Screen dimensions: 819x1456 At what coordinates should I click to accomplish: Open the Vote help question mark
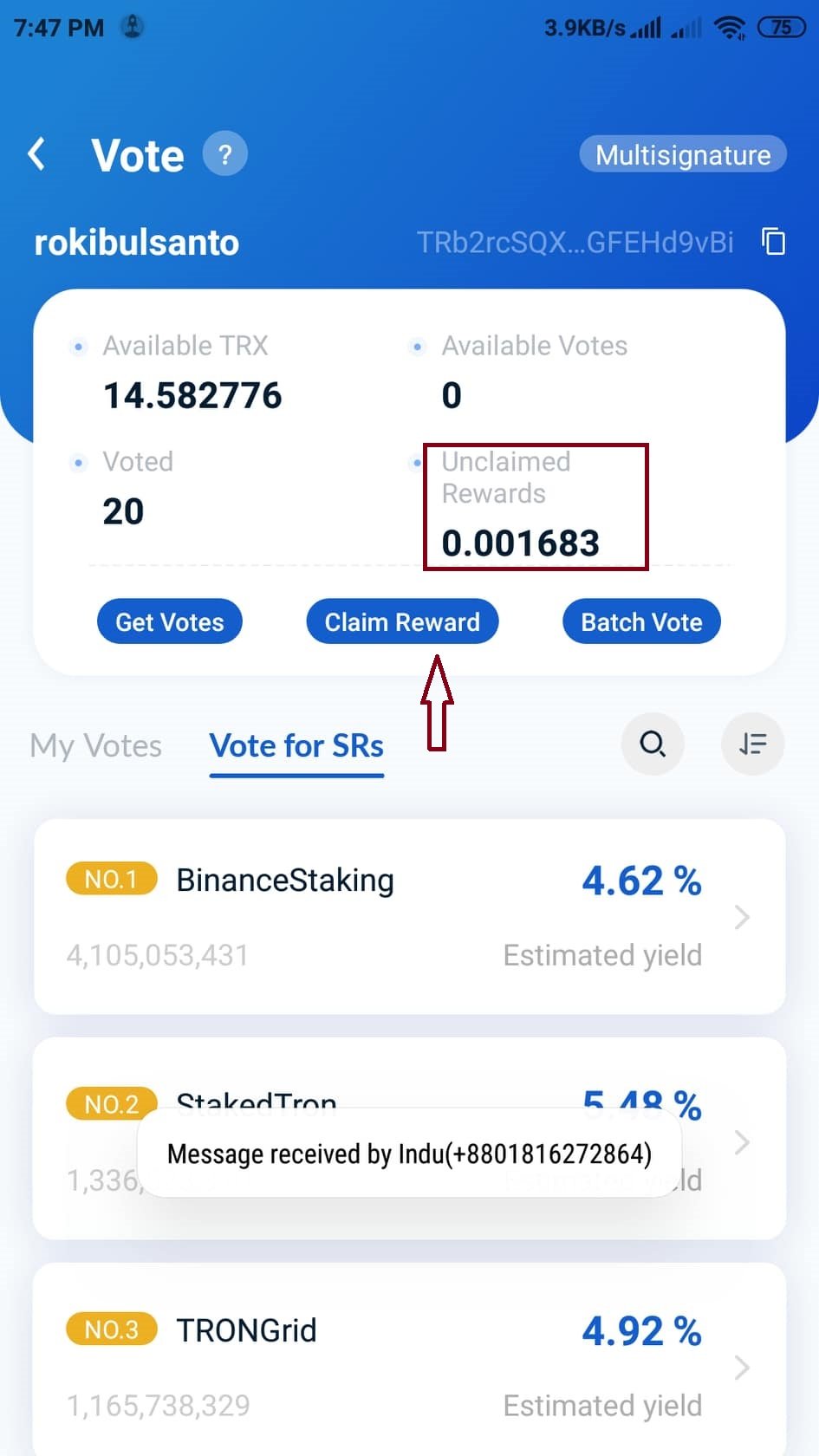coord(225,154)
